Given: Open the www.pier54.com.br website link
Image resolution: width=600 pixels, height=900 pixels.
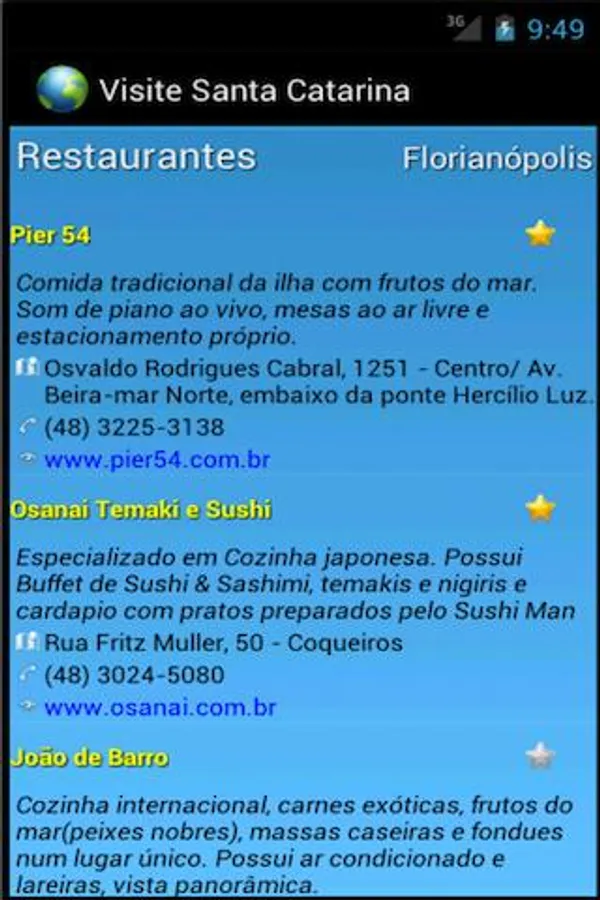Looking at the screenshot, I should pos(157,461).
